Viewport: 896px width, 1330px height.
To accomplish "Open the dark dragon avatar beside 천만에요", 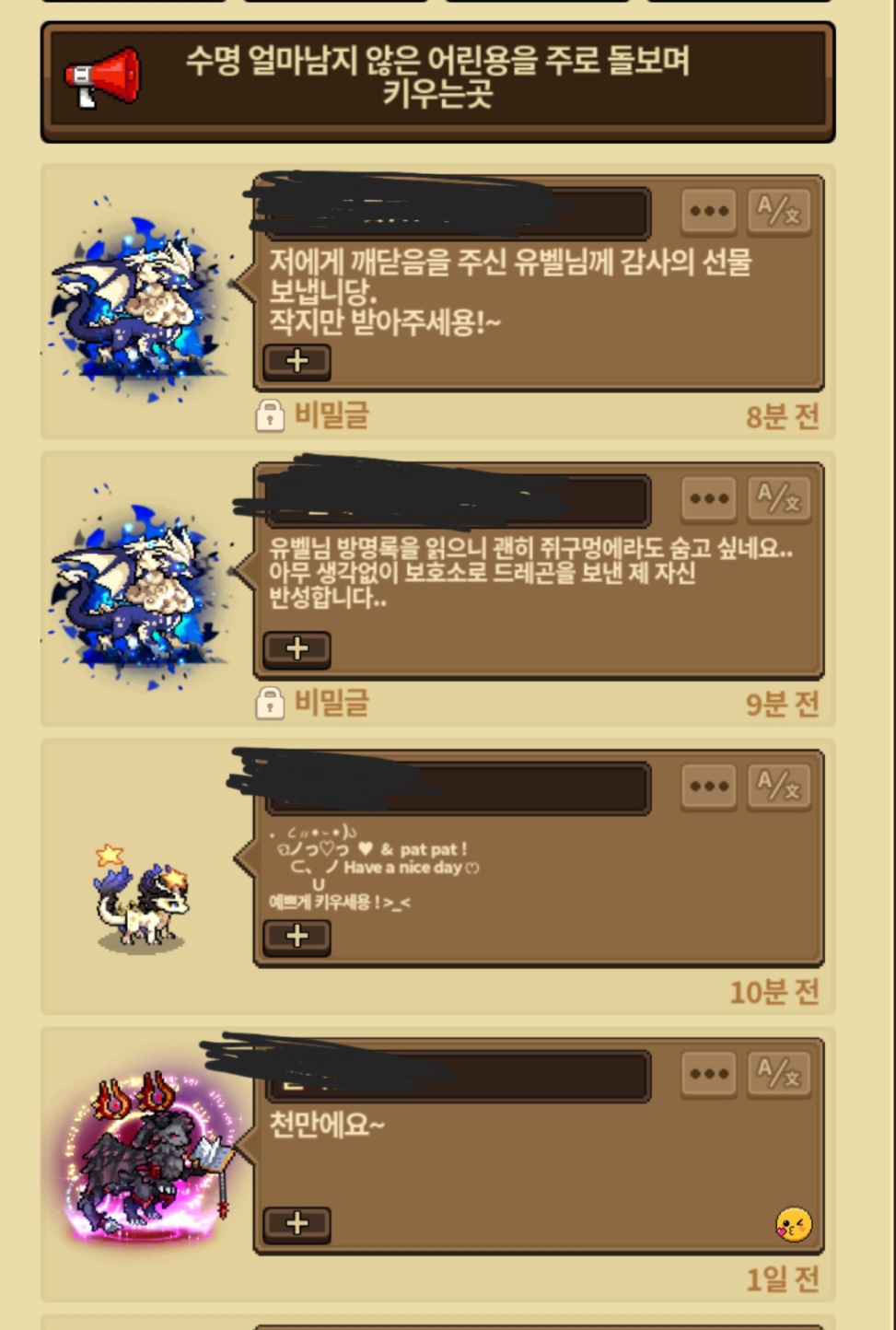I will coord(150,1156).
